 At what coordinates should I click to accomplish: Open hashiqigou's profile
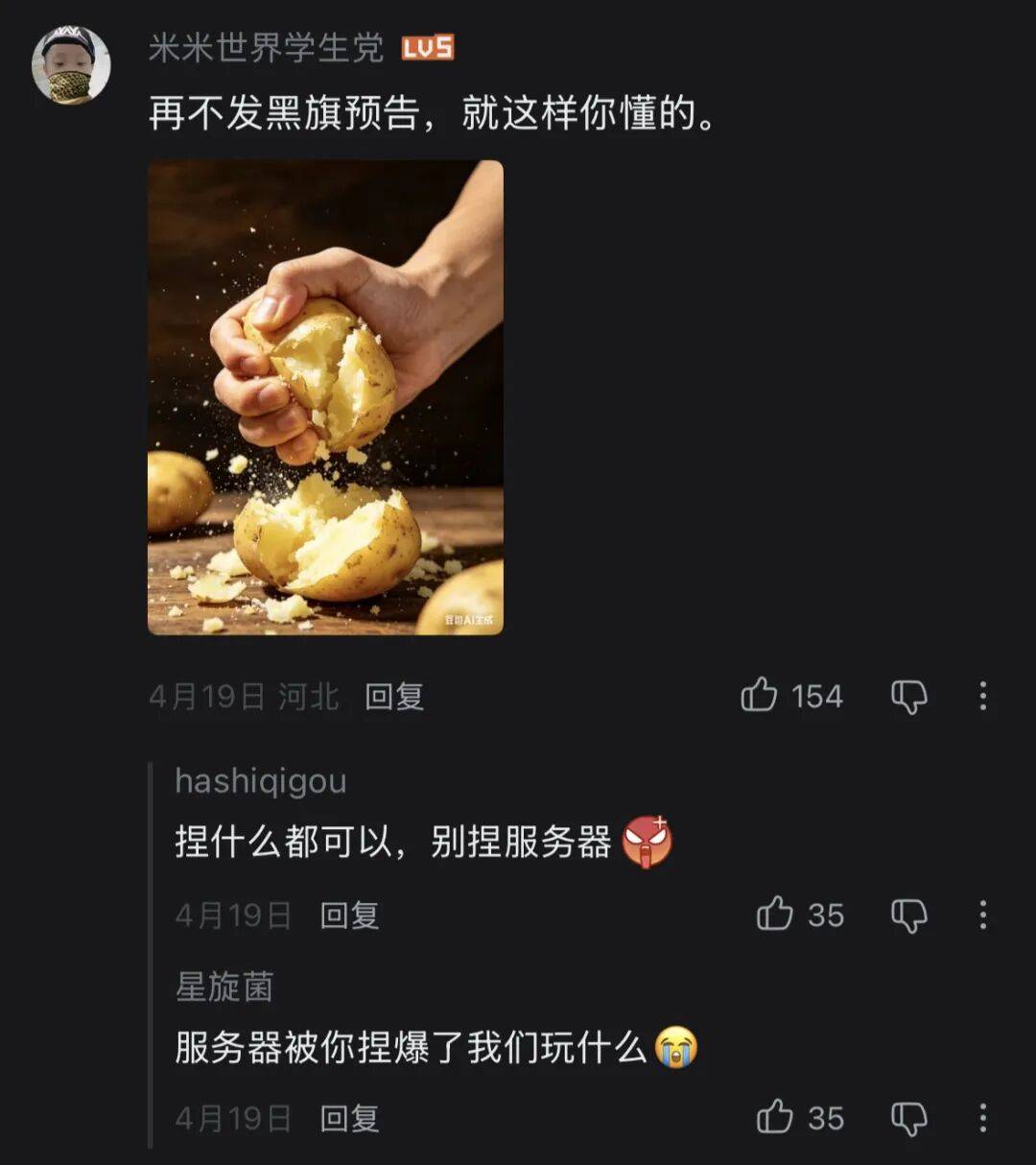coord(260,781)
